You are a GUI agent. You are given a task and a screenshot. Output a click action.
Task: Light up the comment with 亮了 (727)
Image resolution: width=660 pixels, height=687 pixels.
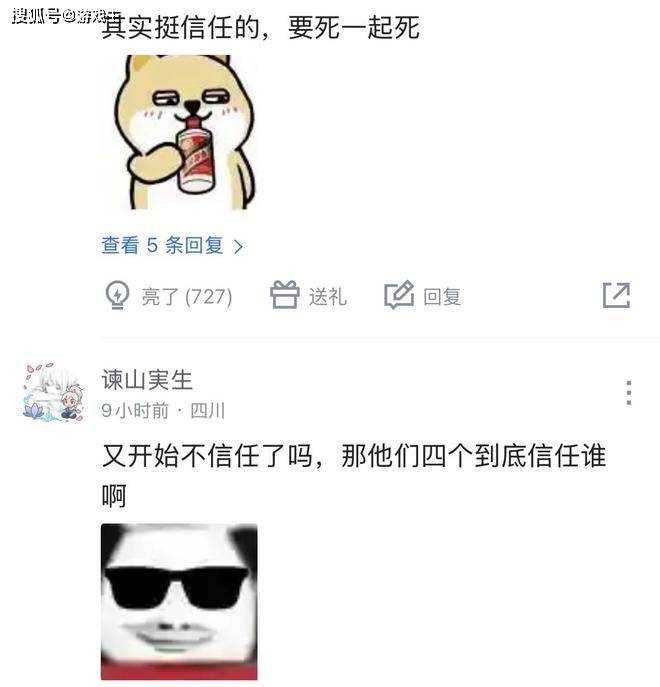coord(168,296)
